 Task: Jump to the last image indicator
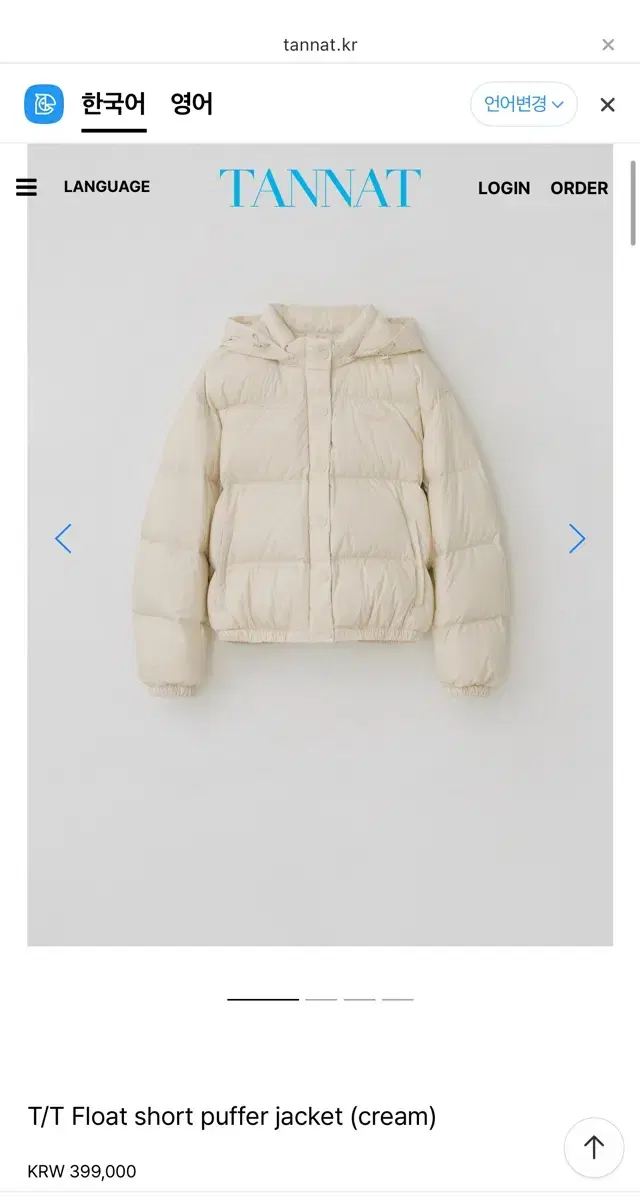397,998
